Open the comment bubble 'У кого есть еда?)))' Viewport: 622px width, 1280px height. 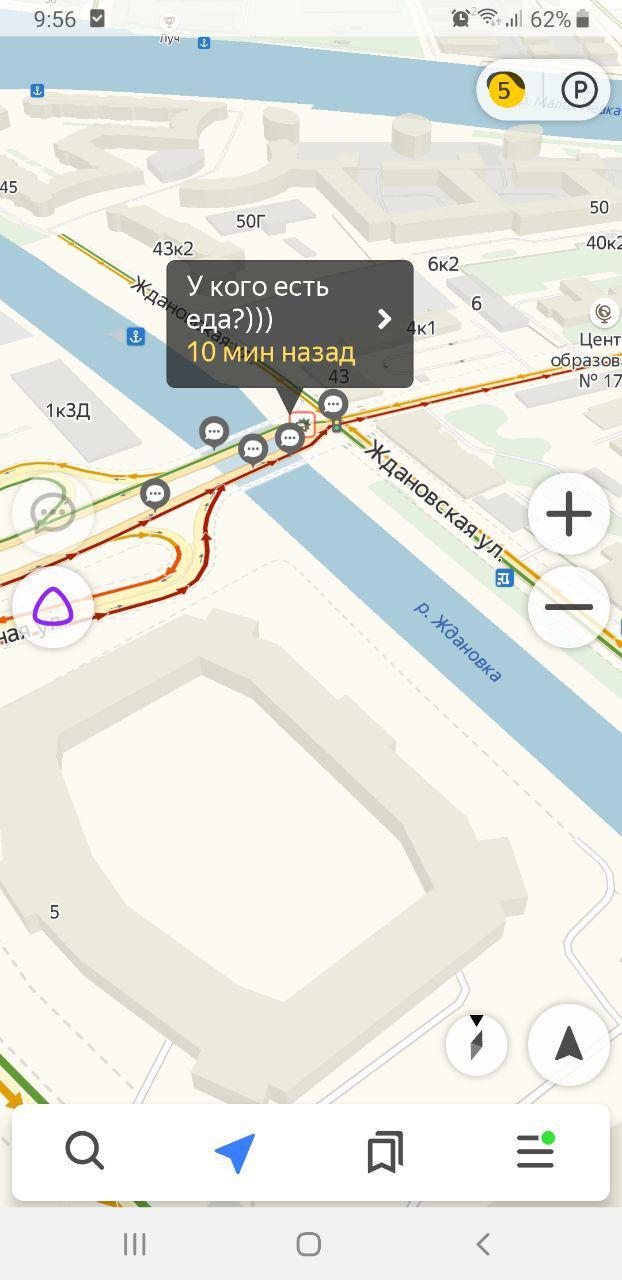coord(289,323)
